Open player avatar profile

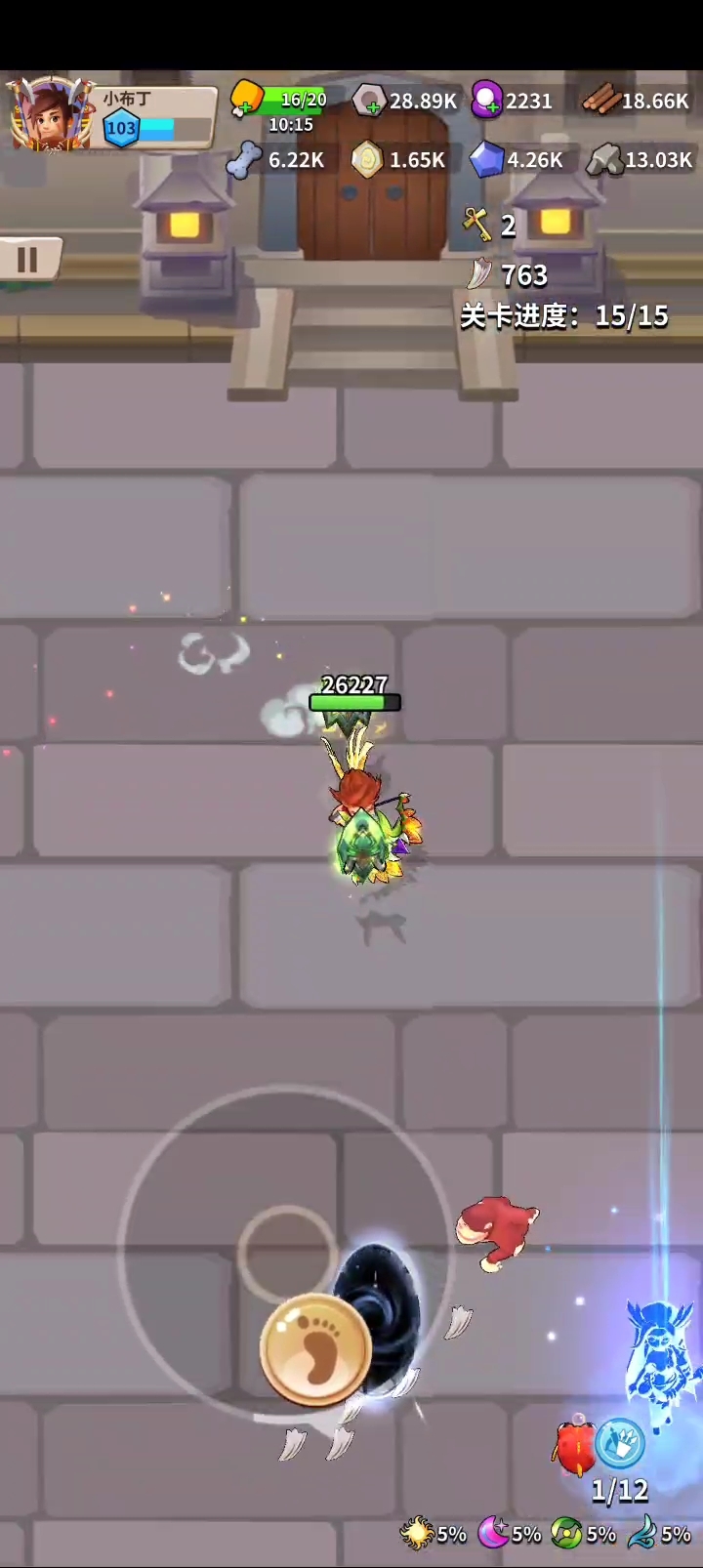pyautogui.click(x=51, y=114)
